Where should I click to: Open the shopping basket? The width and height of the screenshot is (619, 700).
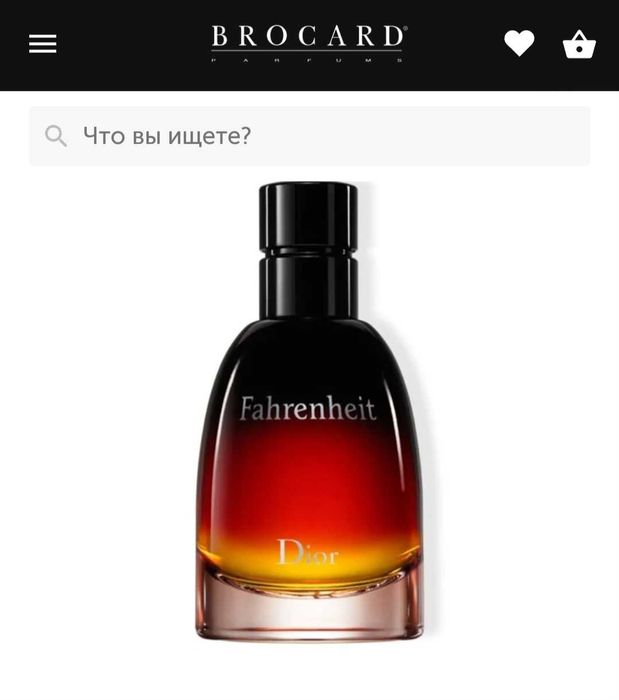pos(580,44)
